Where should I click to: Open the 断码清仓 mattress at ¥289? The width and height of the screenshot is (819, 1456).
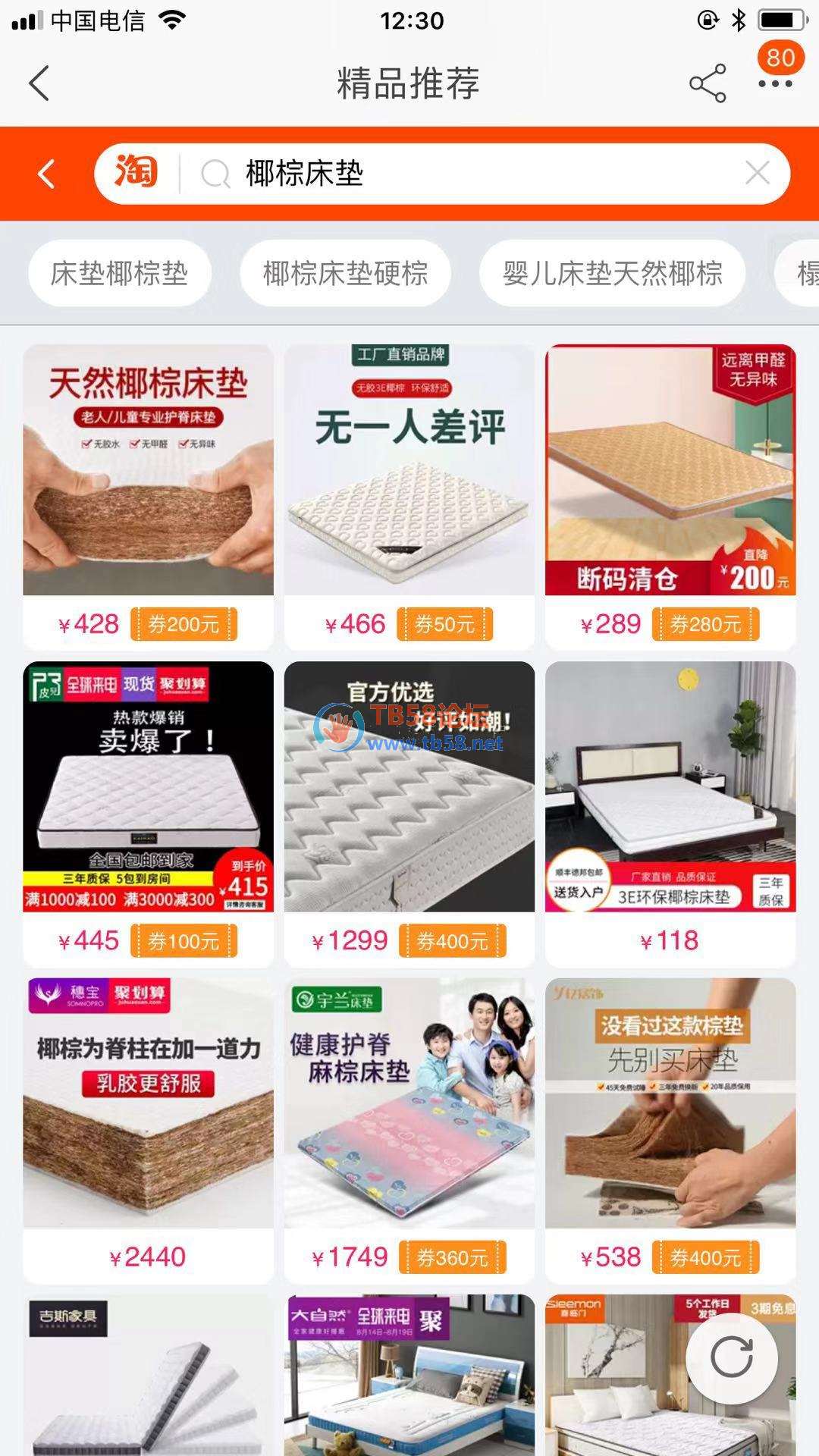[x=670, y=470]
